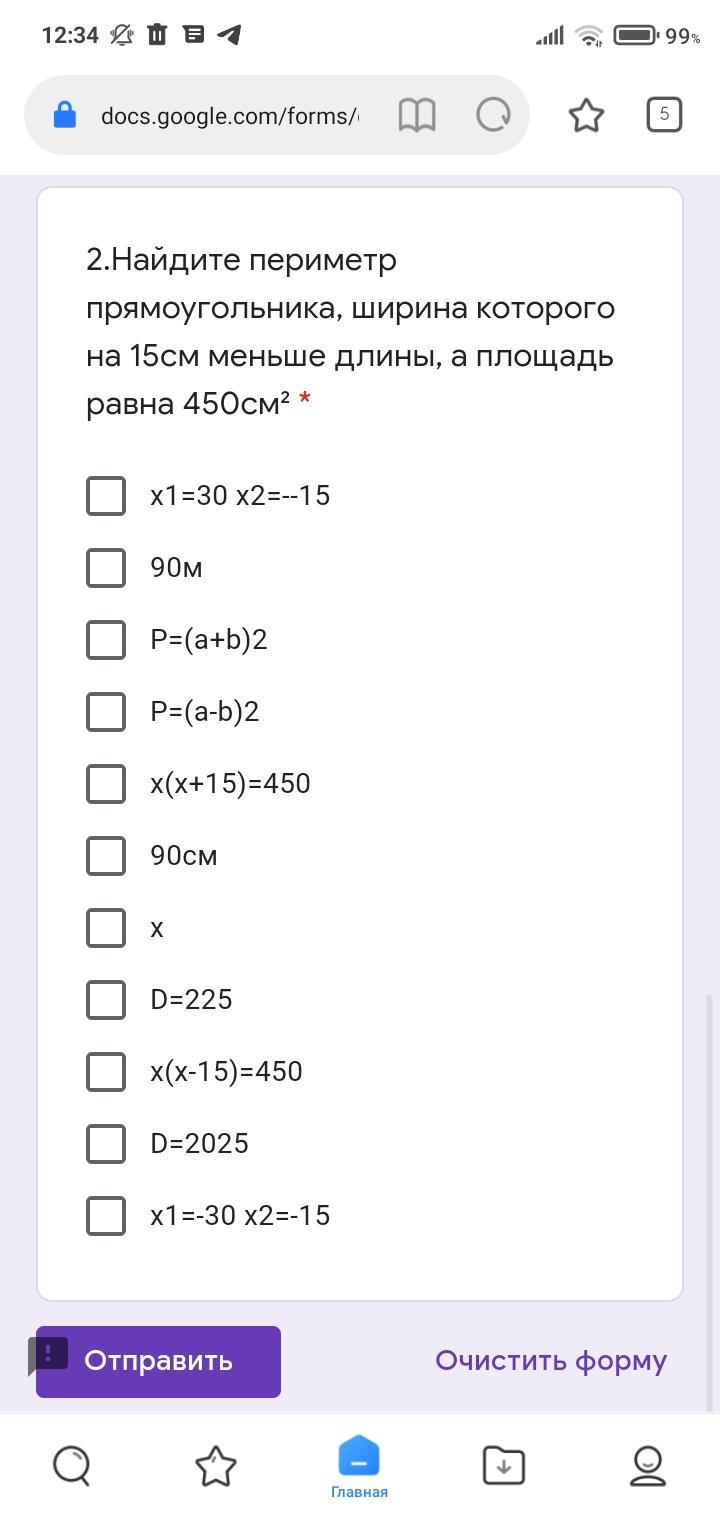The height and width of the screenshot is (1520, 720).
Task: Check the option 90м
Action: coord(106,568)
